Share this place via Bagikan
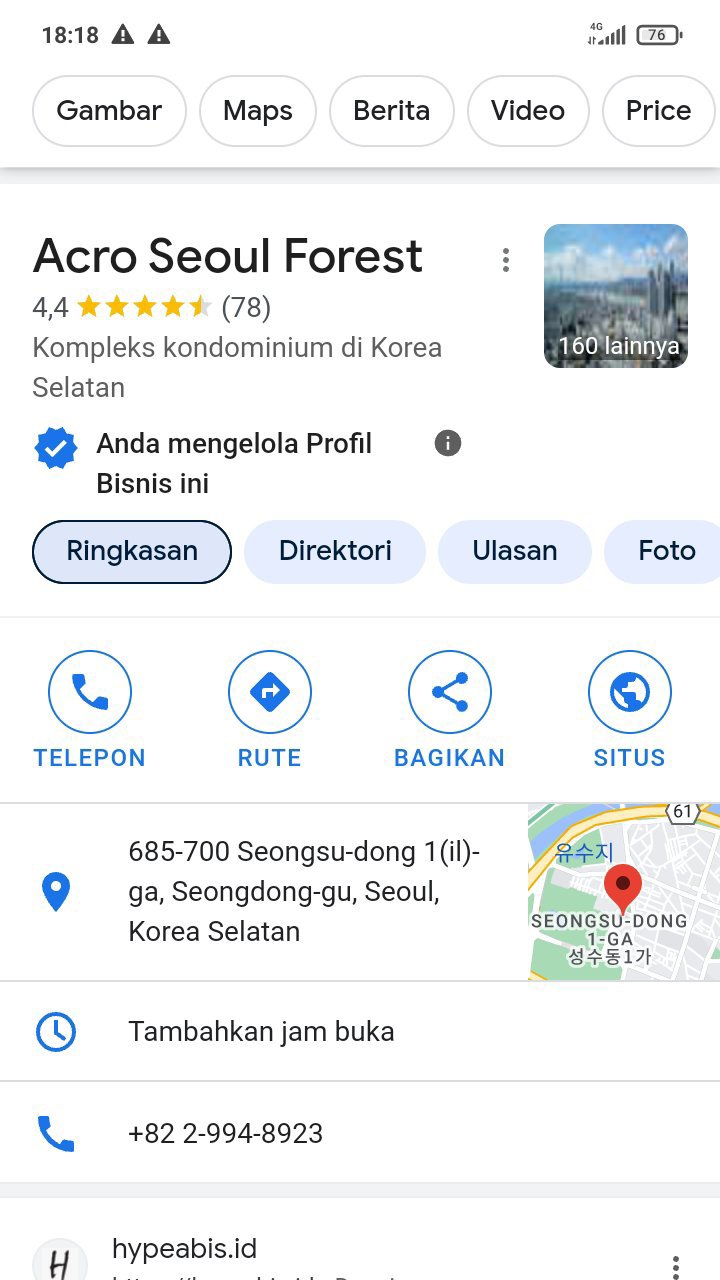 (x=450, y=710)
